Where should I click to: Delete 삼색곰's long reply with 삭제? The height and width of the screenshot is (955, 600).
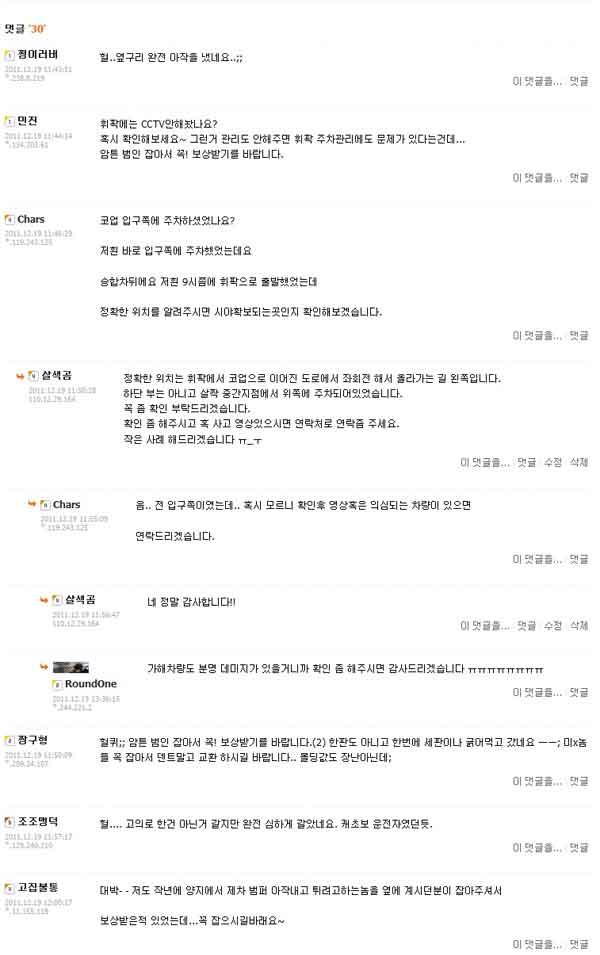point(578,463)
